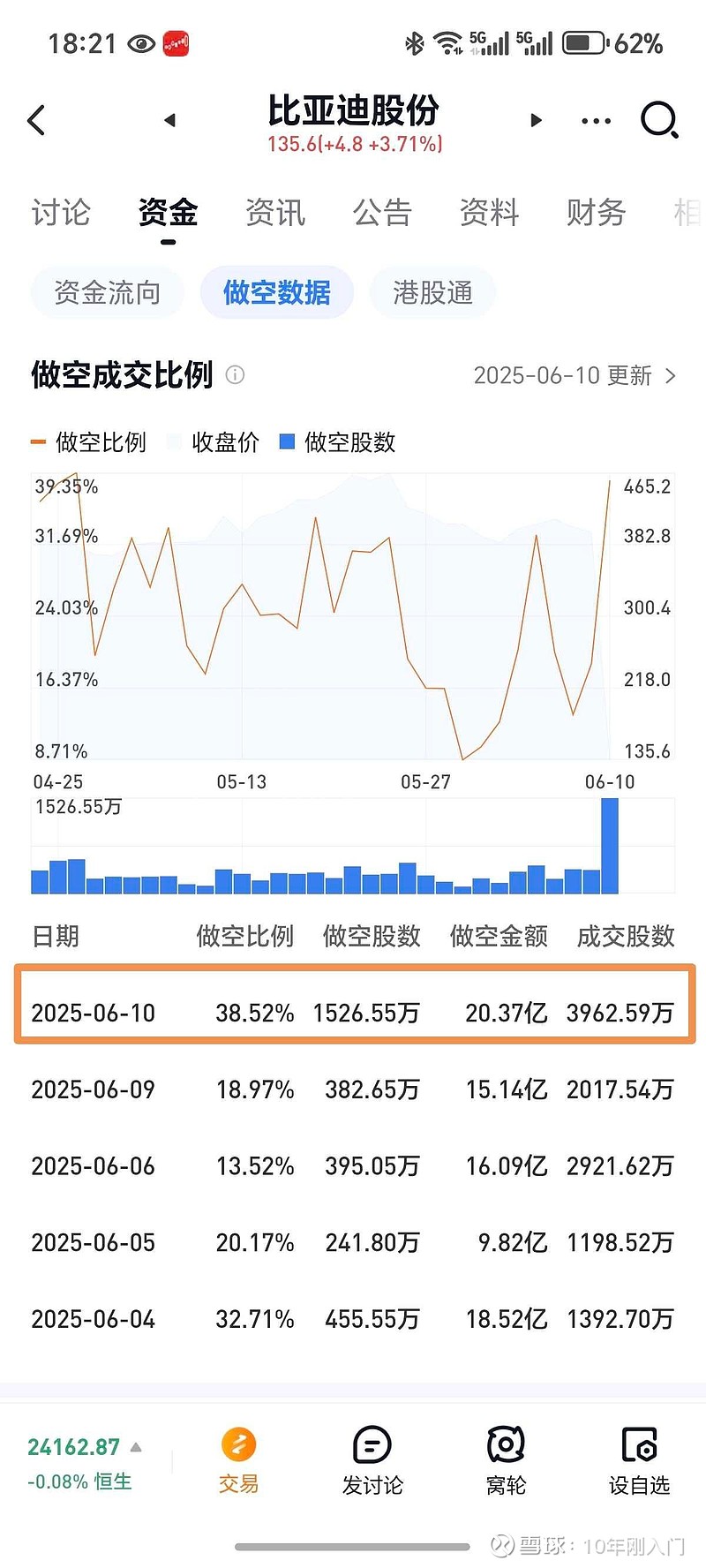Open search with the magnifier icon

coord(658,120)
